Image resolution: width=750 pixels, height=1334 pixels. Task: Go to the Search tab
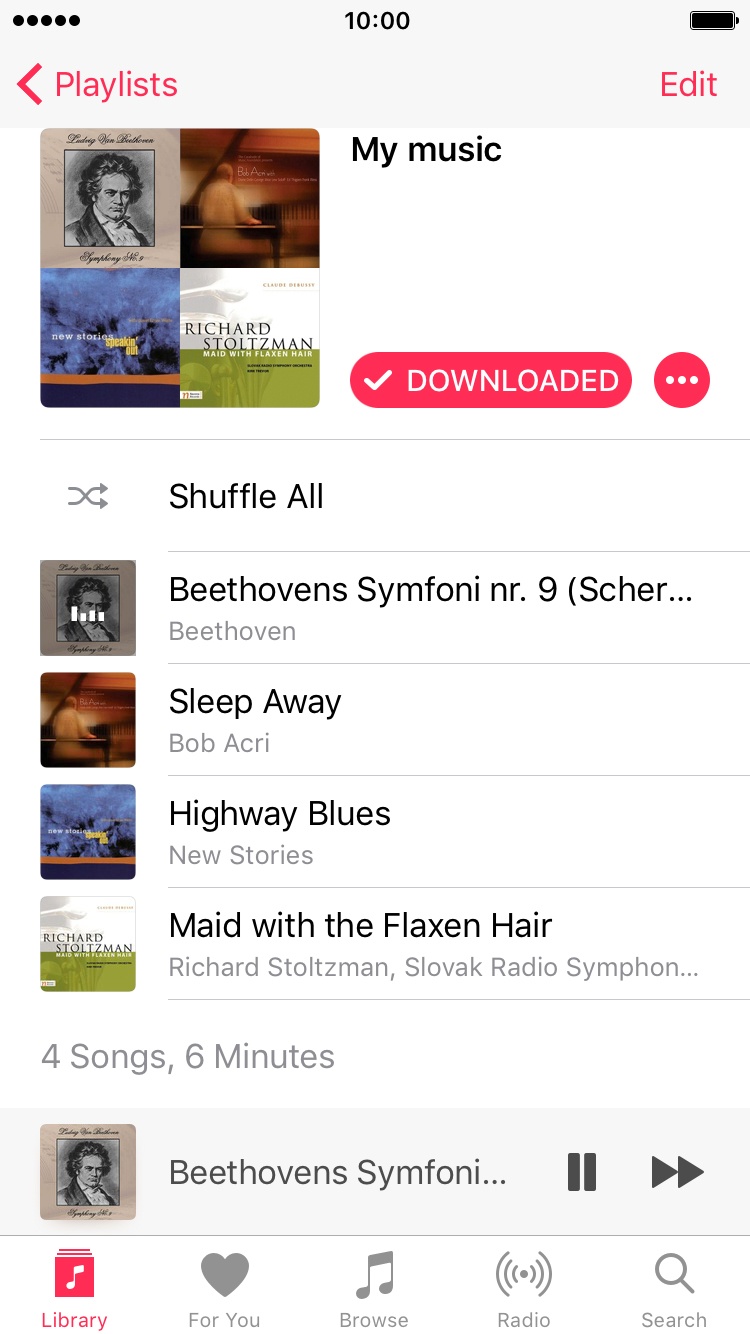pyautogui.click(x=674, y=1290)
